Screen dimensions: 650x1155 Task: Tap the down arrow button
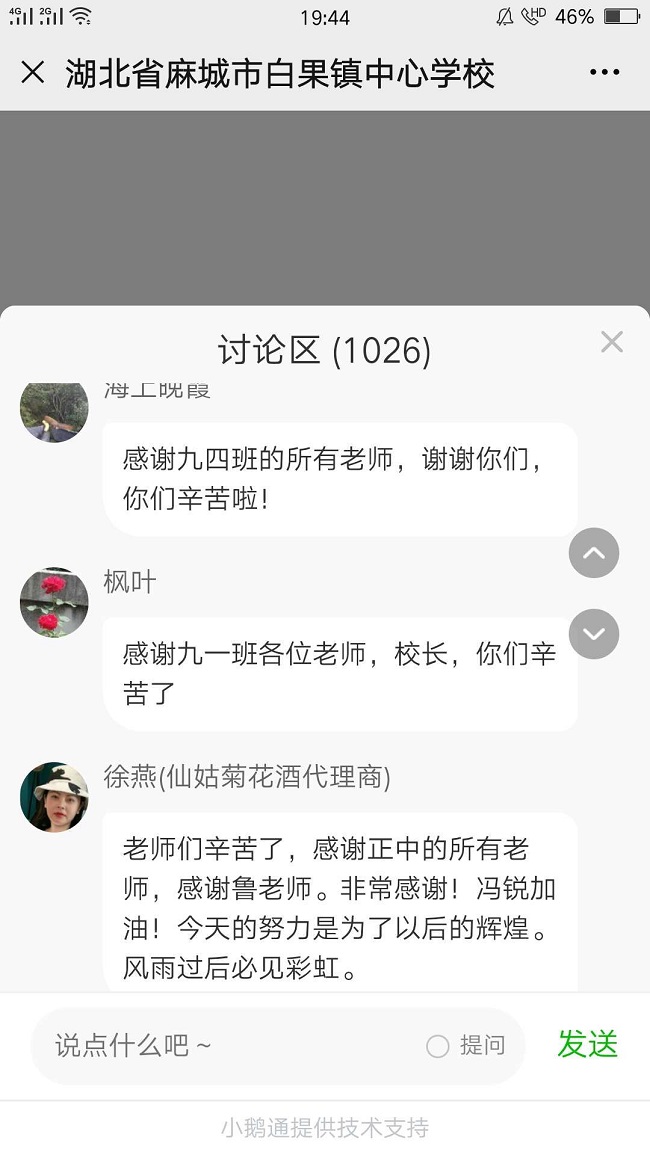(x=594, y=634)
